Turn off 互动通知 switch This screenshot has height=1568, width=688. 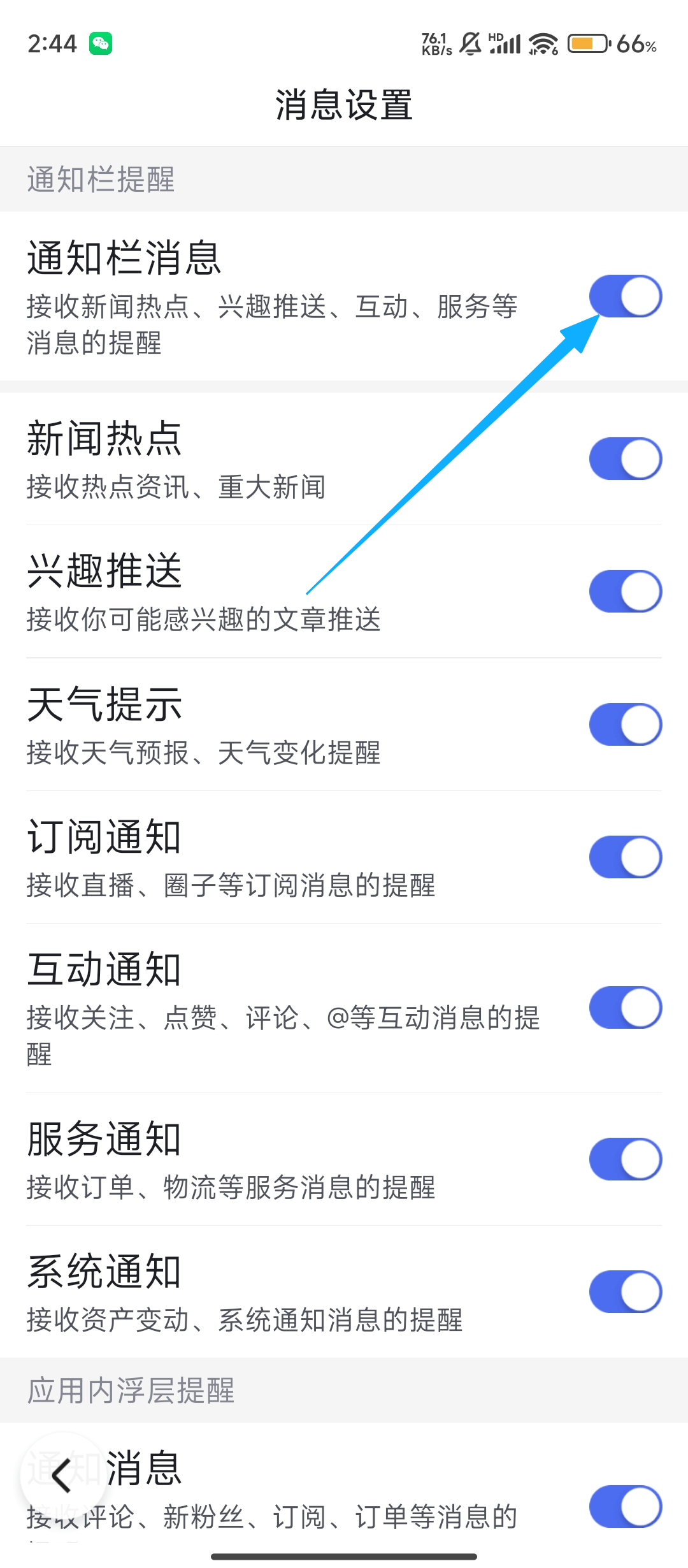click(626, 1008)
